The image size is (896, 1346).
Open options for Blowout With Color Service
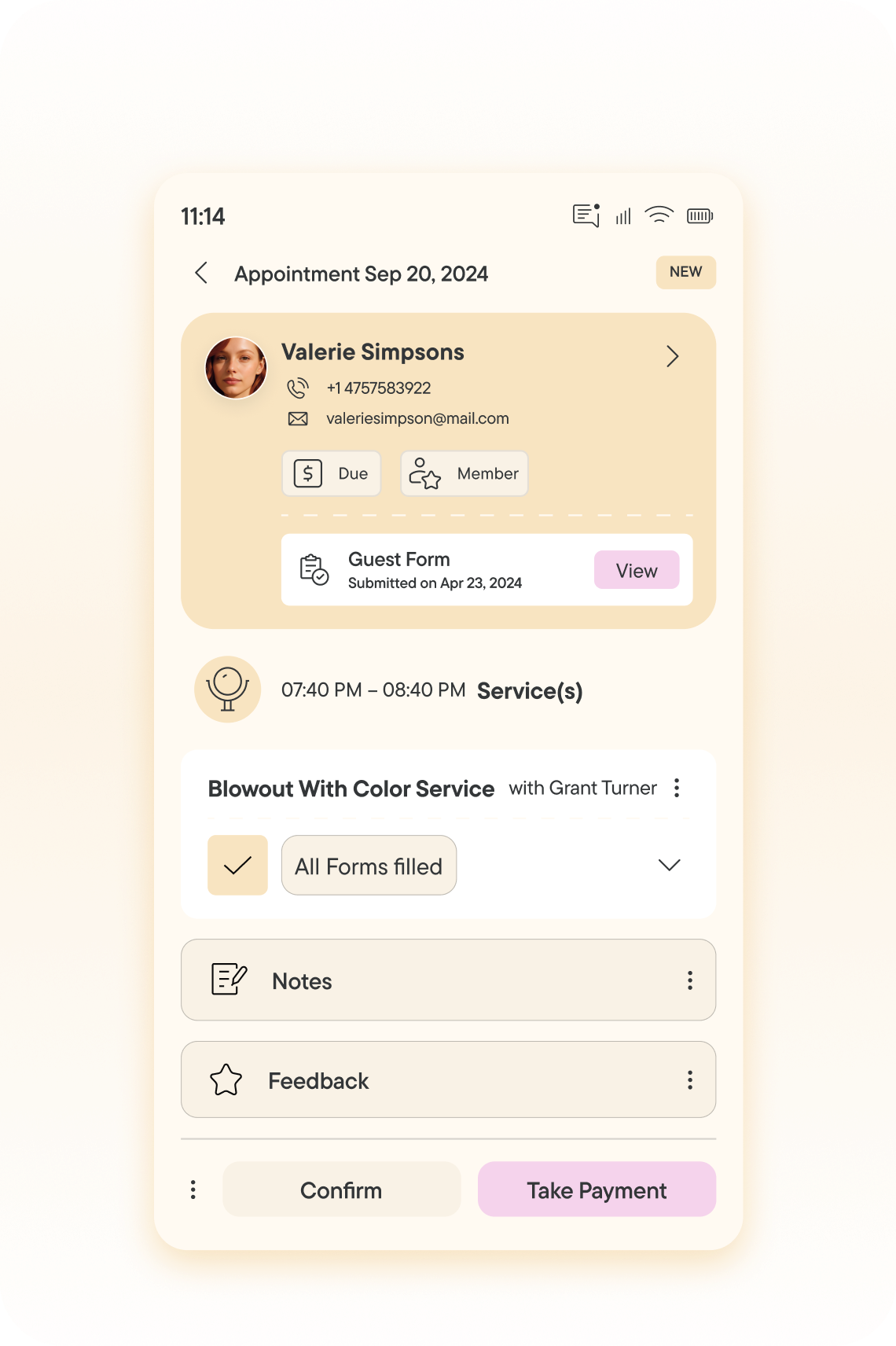(x=677, y=788)
